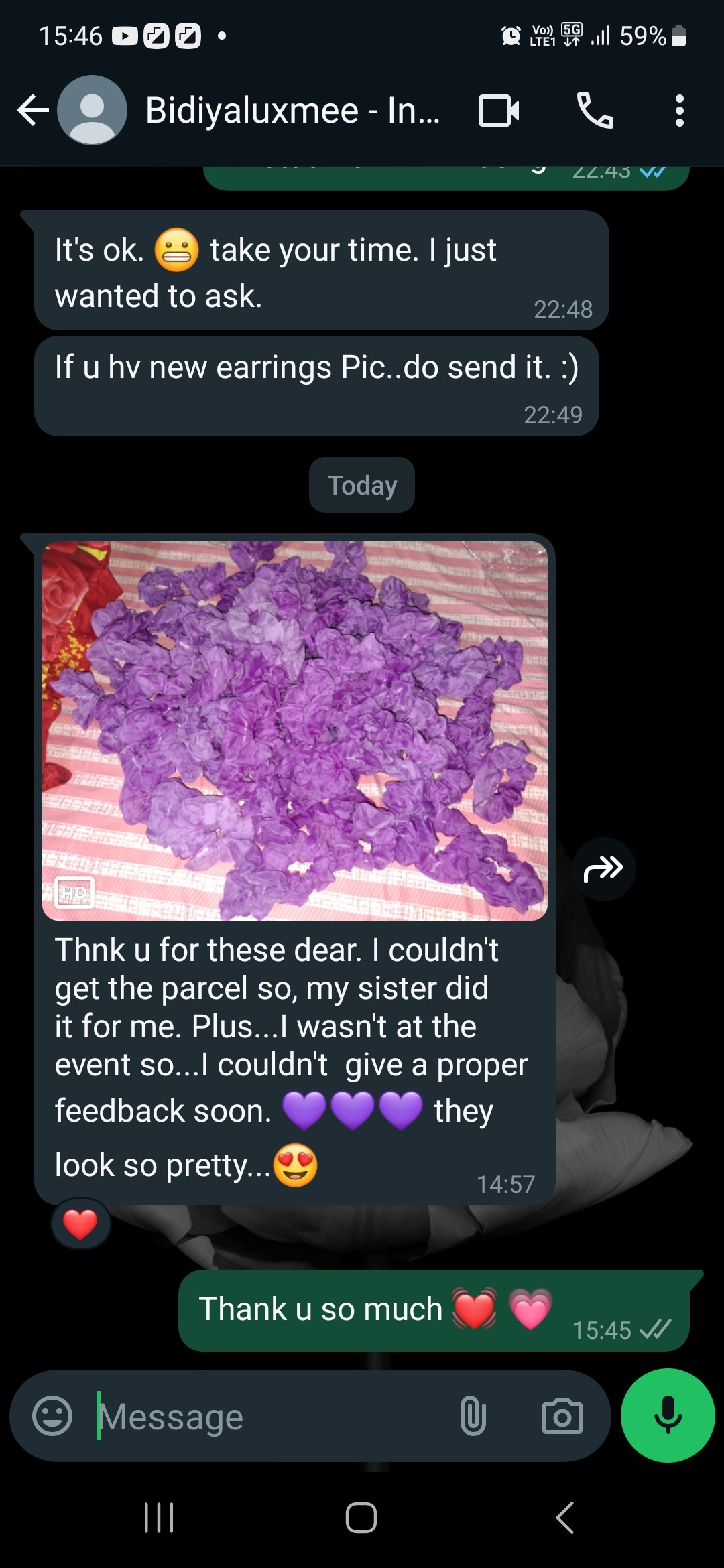Tap the system back button

pos(564,1518)
